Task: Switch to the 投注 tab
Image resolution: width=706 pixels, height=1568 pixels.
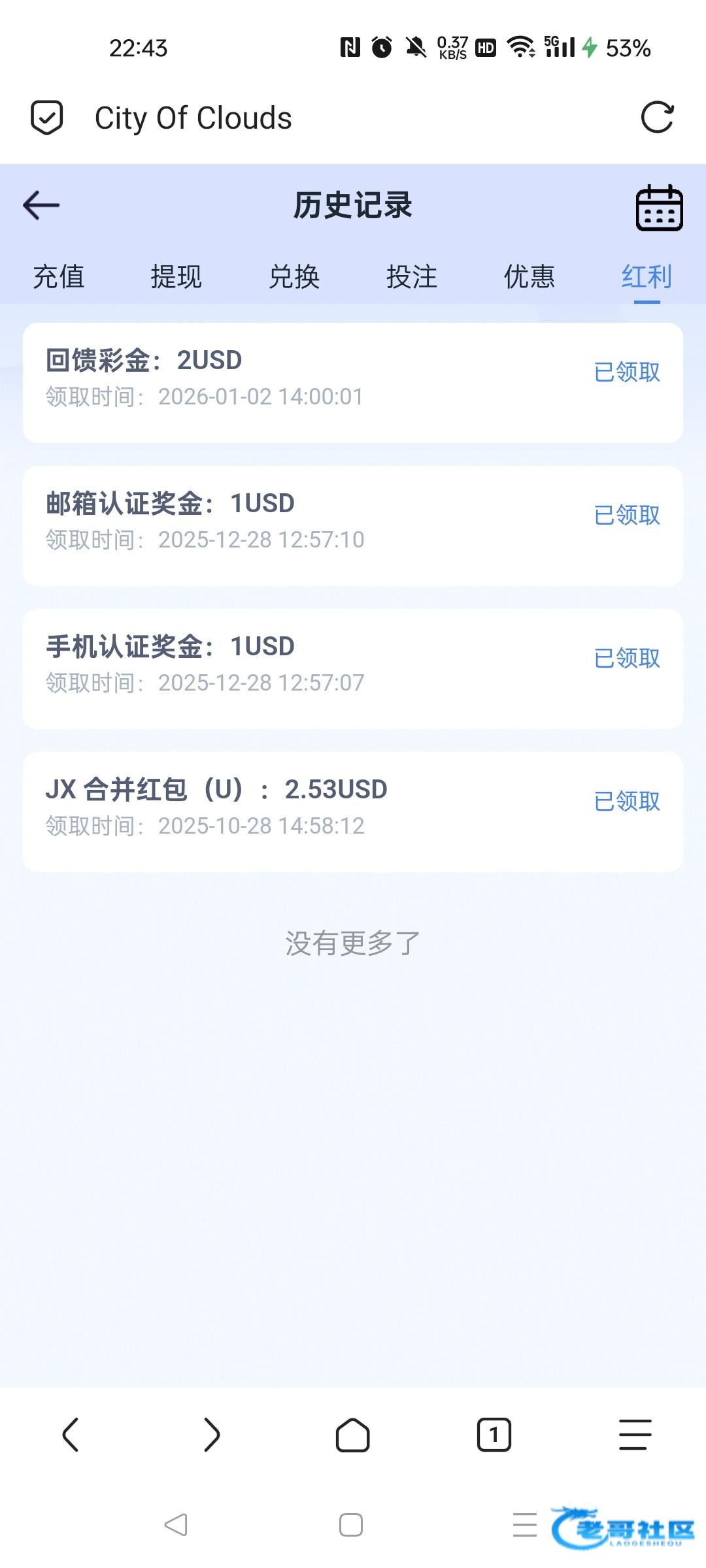Action: [x=412, y=277]
